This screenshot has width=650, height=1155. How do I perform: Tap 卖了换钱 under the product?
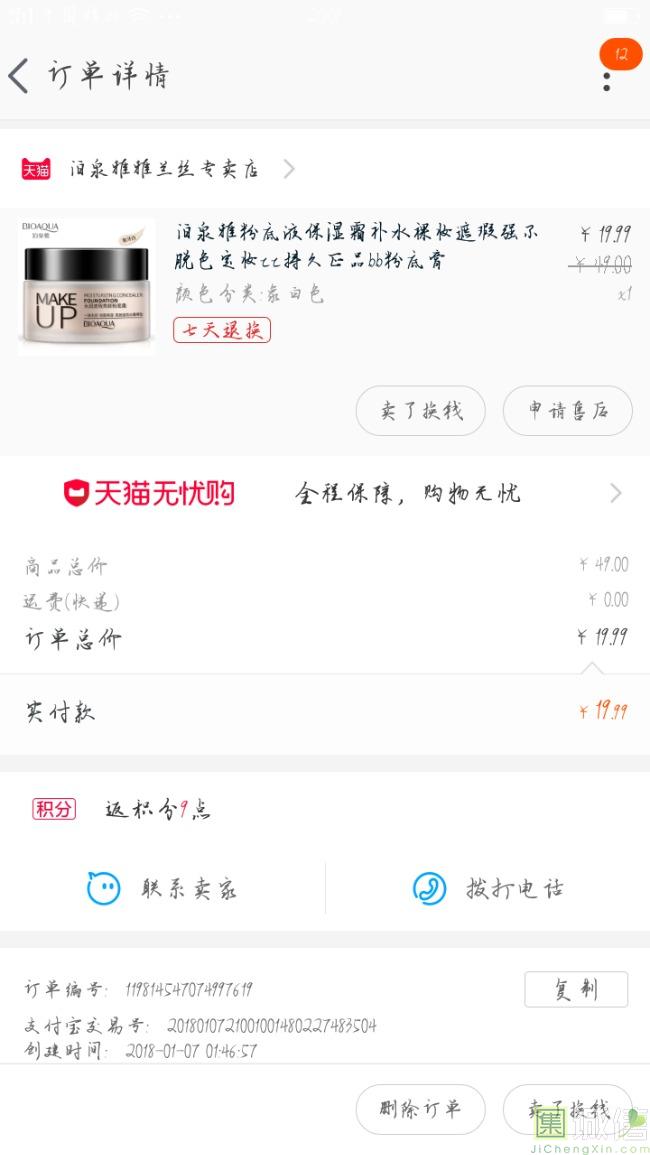pos(420,411)
